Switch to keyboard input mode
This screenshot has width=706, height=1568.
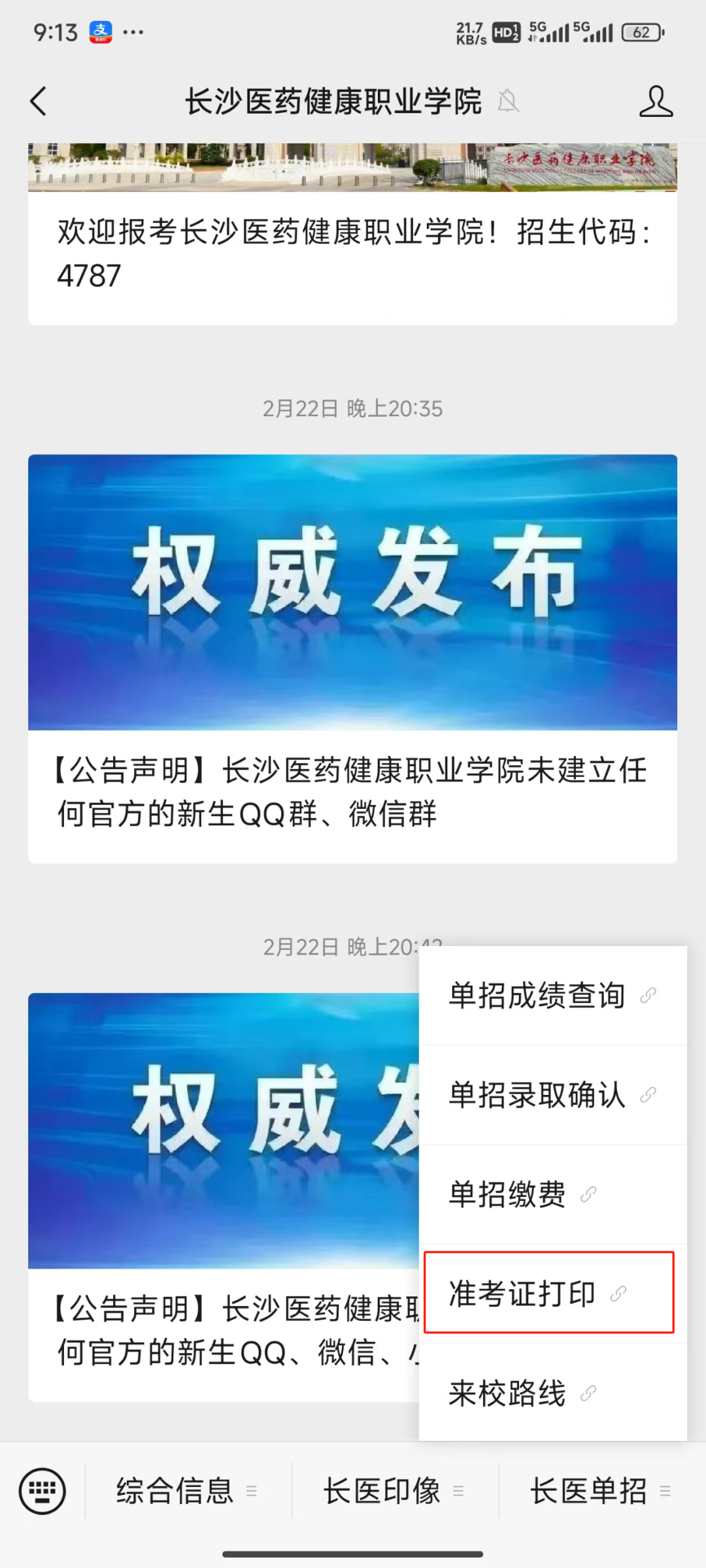pos(42,1491)
